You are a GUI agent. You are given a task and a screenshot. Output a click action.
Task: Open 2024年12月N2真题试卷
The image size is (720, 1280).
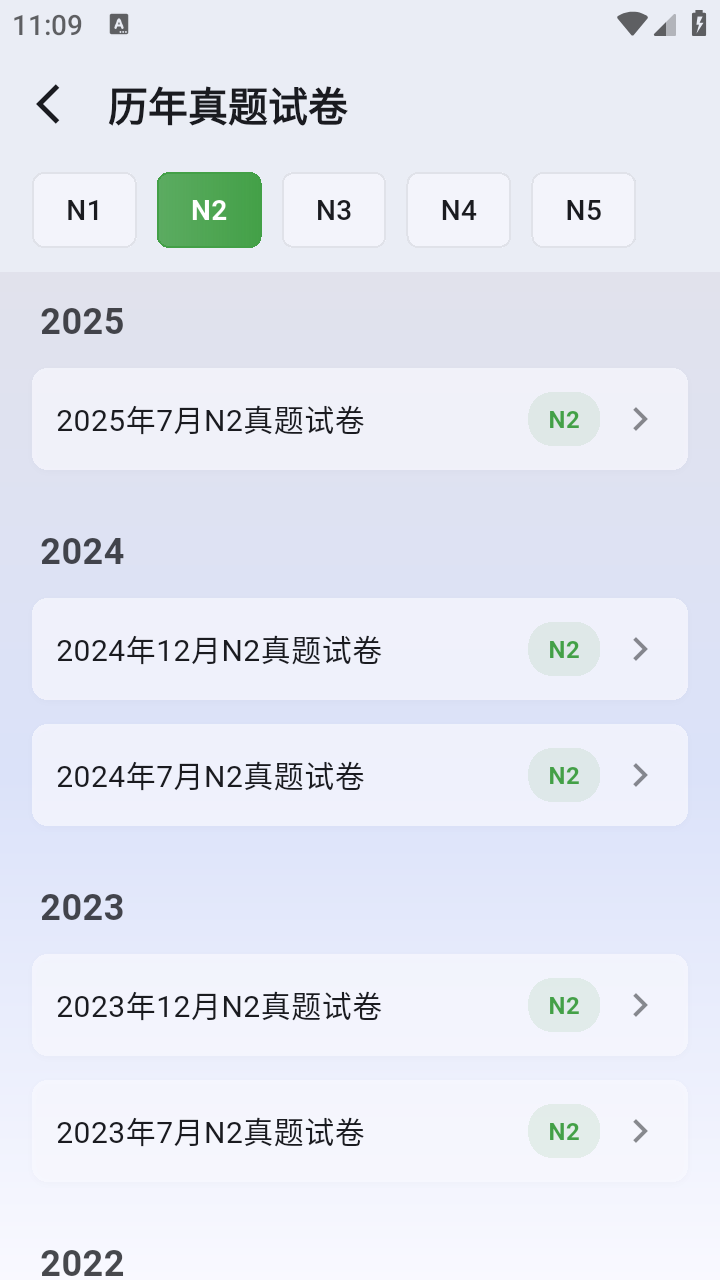pyautogui.click(x=360, y=649)
